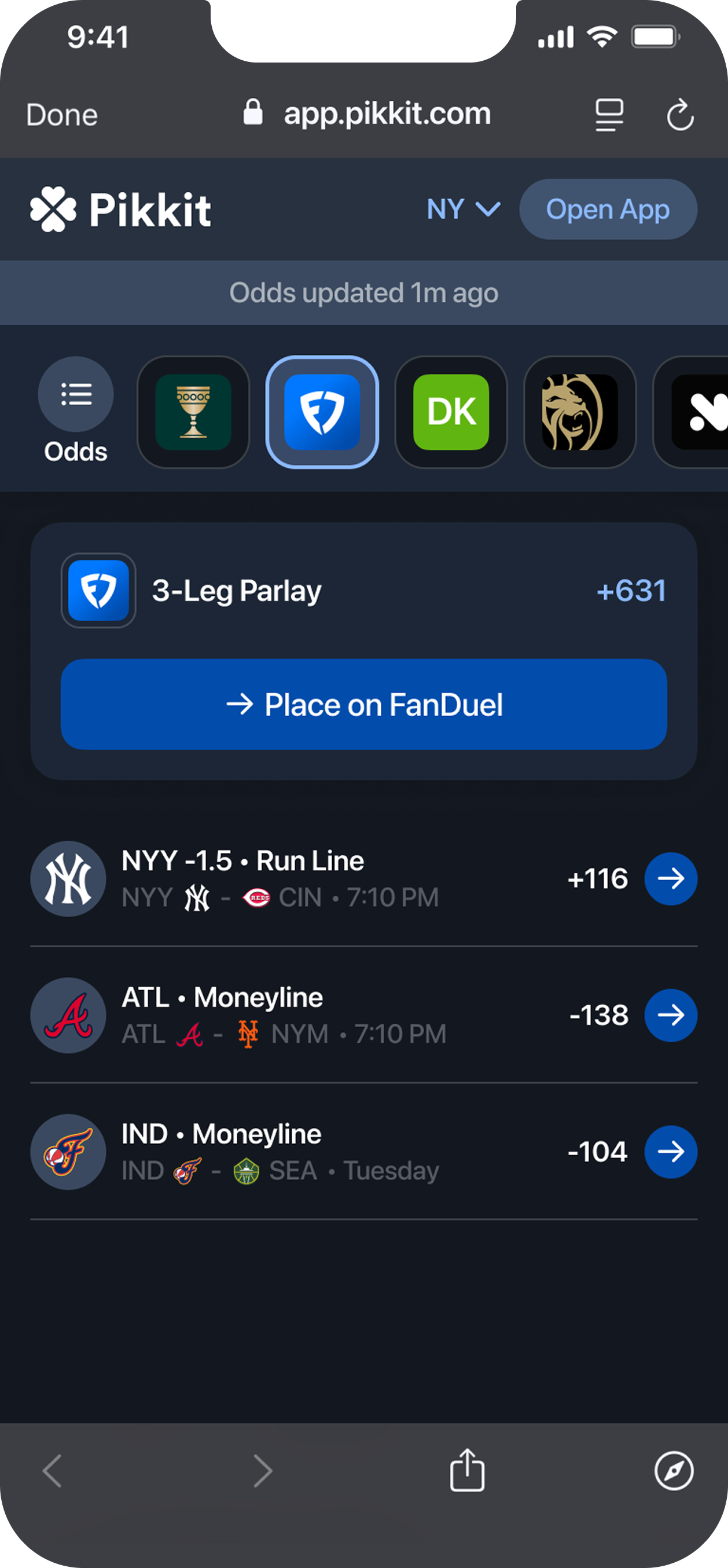The image size is (728, 1568).
Task: Open the NYY -1.5 Run Line arrow
Action: (x=670, y=878)
